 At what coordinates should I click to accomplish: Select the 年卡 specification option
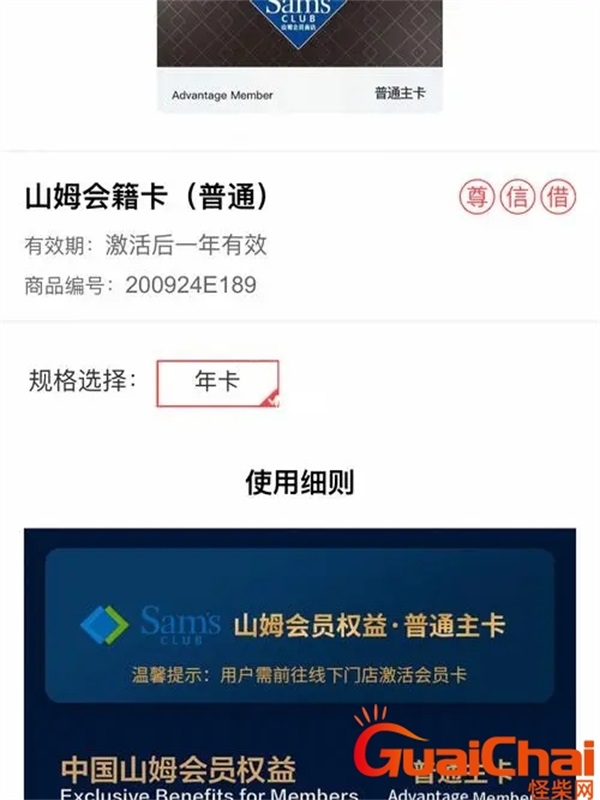coord(217,382)
